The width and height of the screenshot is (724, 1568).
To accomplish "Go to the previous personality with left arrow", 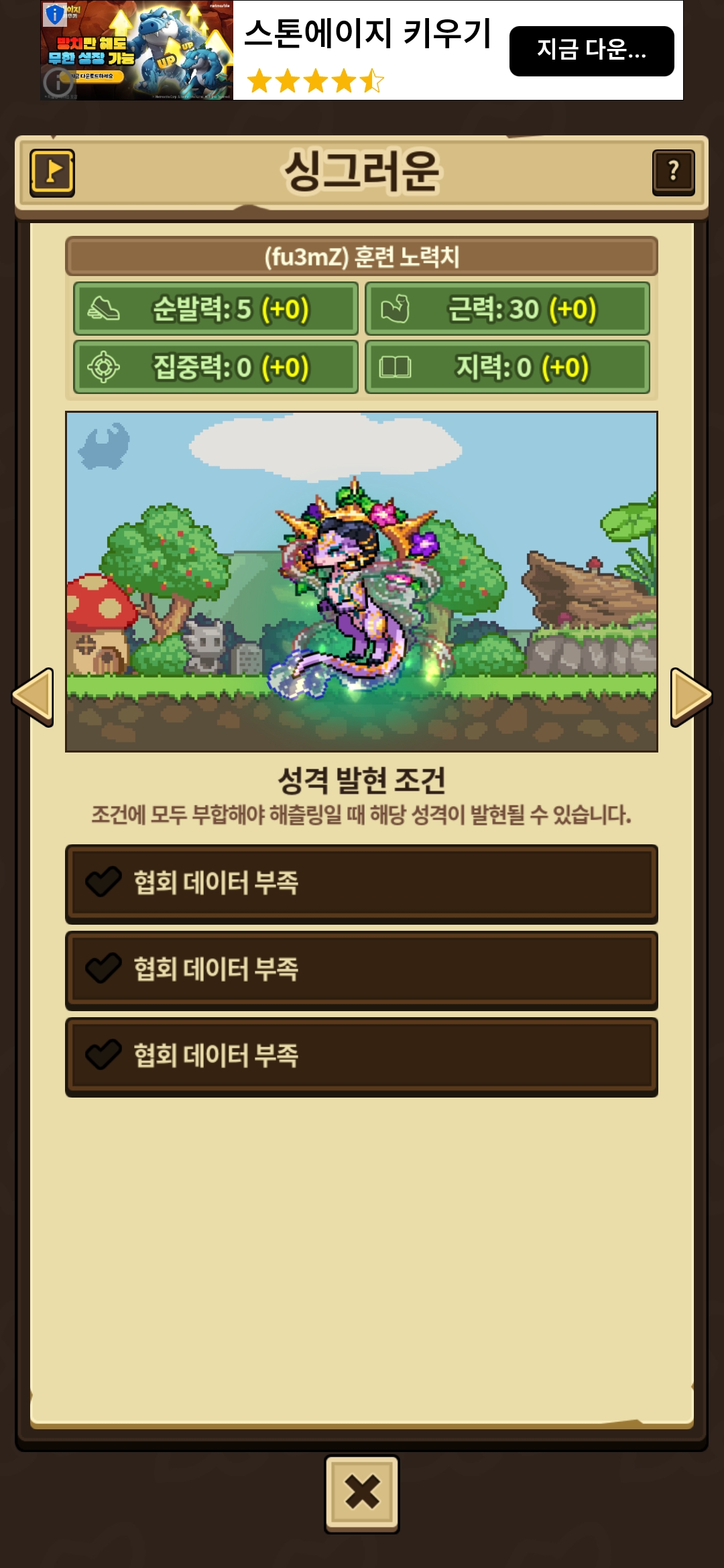I will click(x=34, y=697).
